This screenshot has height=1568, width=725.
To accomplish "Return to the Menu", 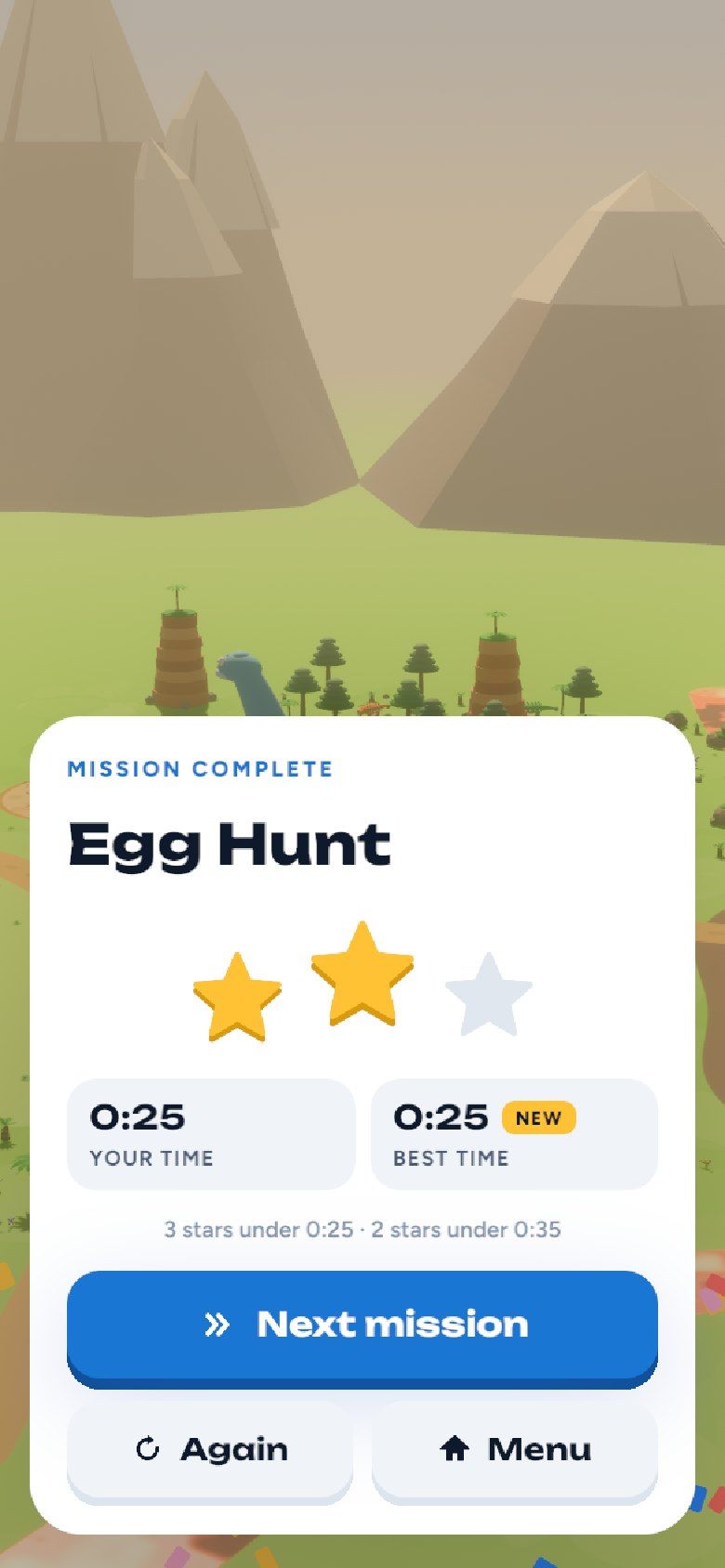I will point(515,1450).
